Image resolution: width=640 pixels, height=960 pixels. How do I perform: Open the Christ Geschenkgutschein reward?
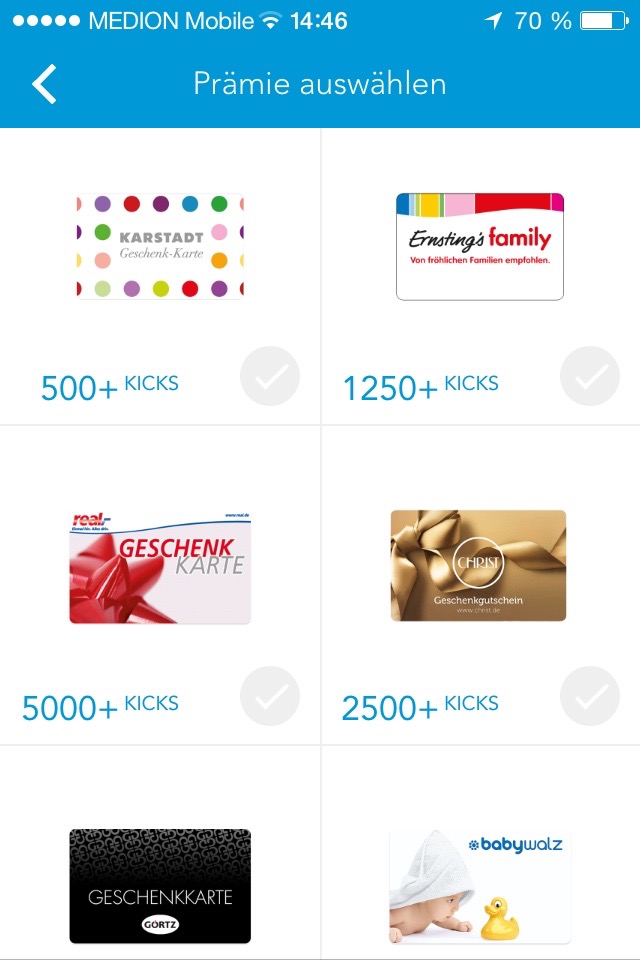click(478, 565)
